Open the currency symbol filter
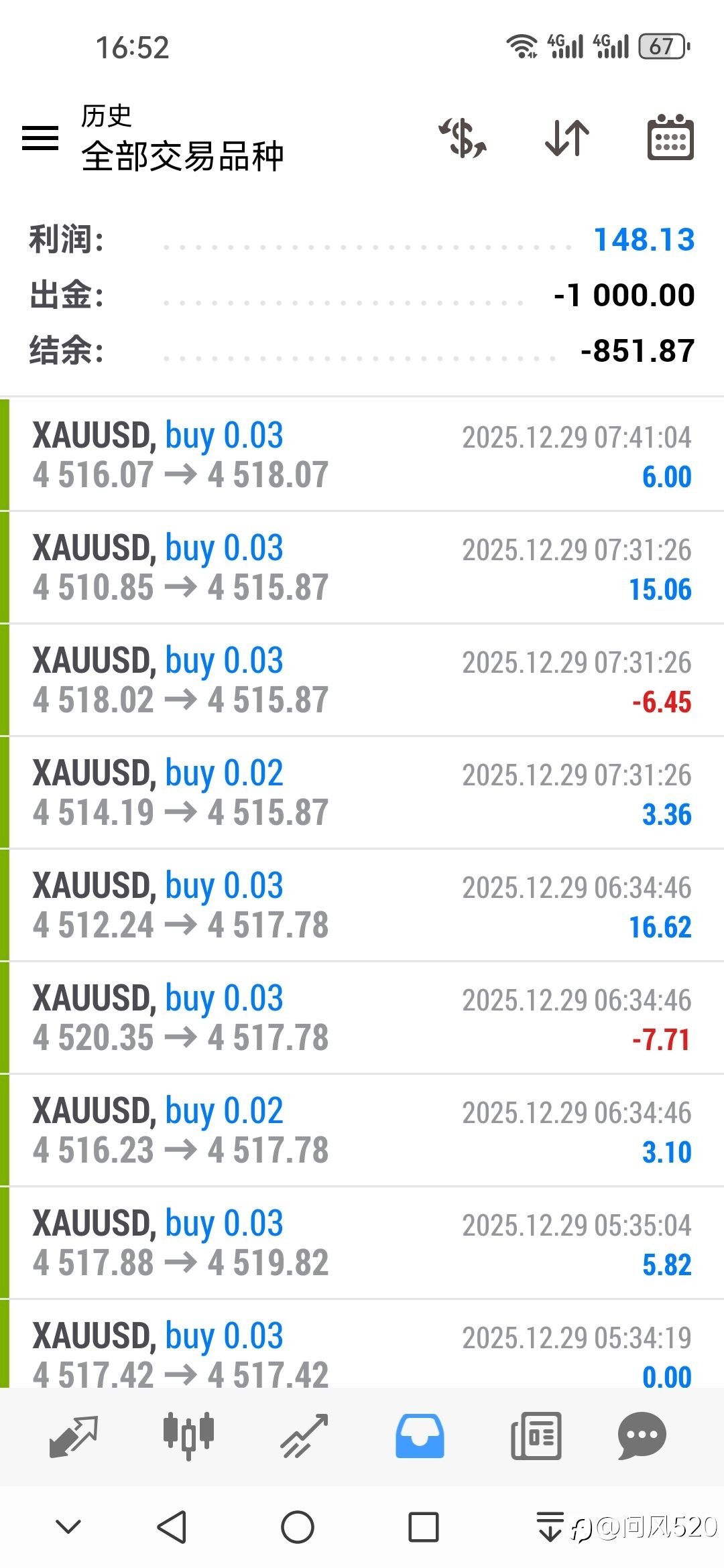This screenshot has height=1568, width=724. 463,138
